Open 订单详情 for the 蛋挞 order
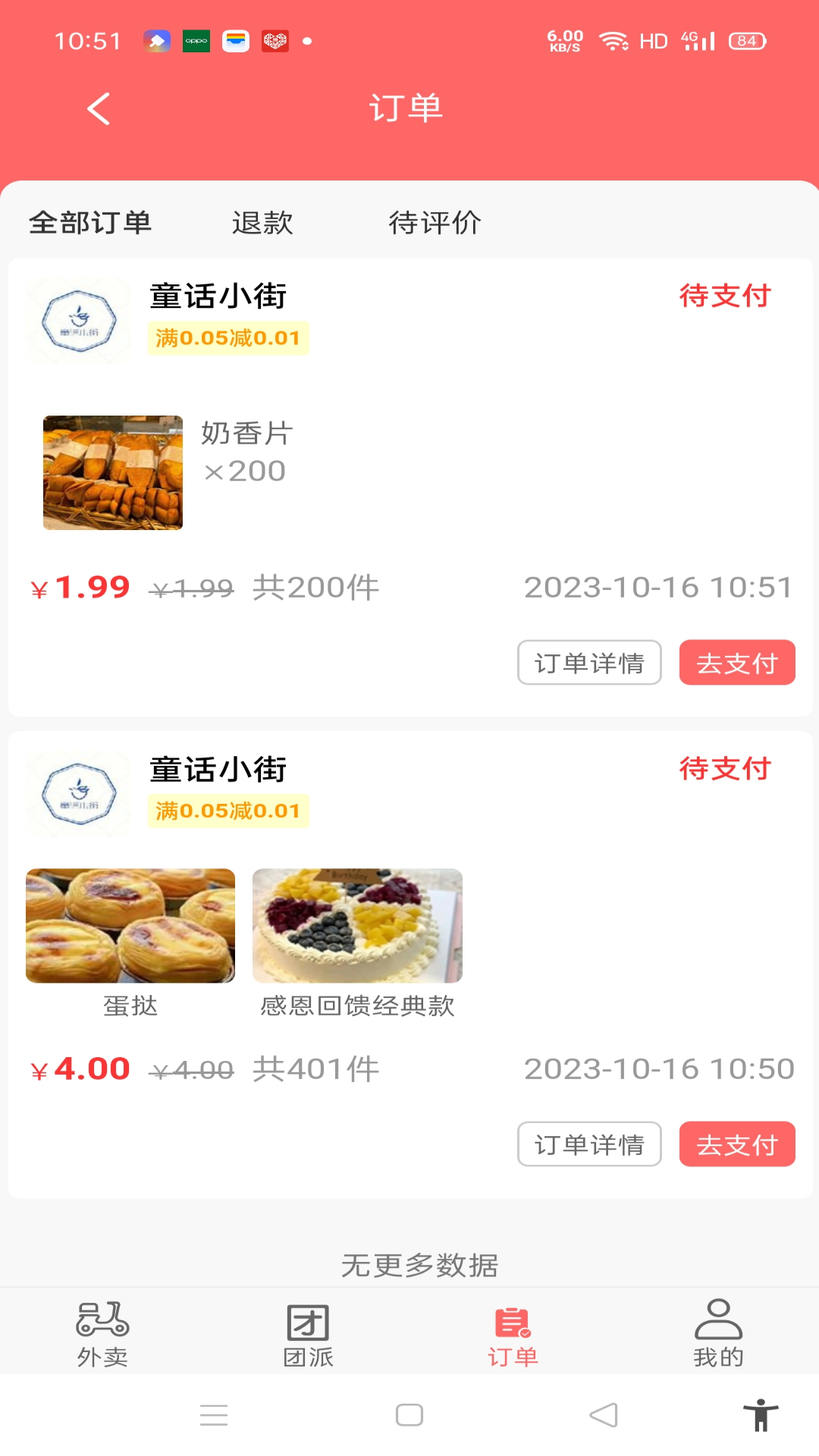The width and height of the screenshot is (819, 1456). (x=589, y=1144)
